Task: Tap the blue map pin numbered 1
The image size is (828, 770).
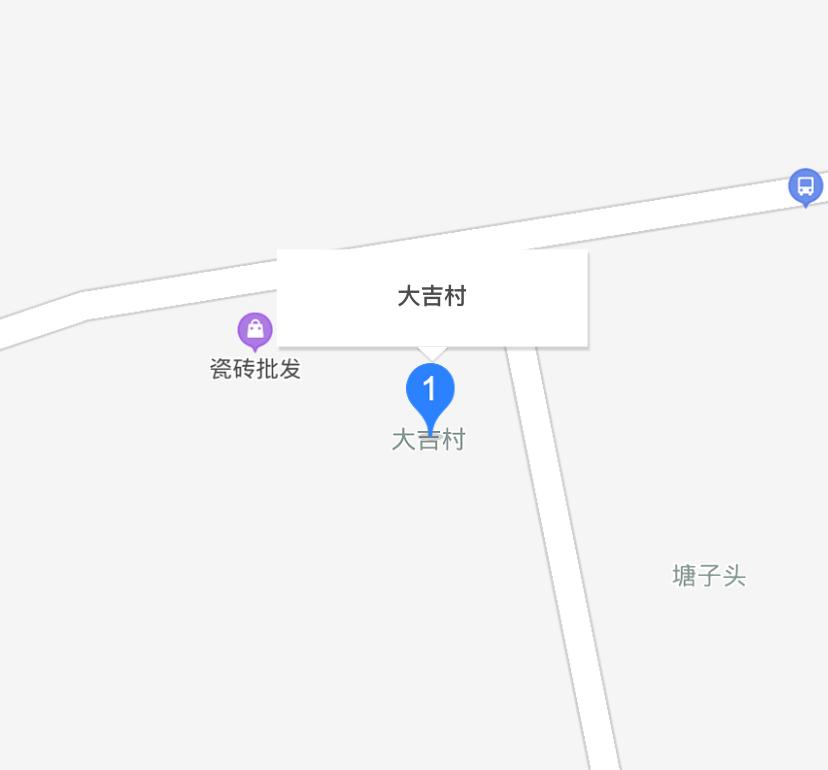Action: tap(430, 391)
